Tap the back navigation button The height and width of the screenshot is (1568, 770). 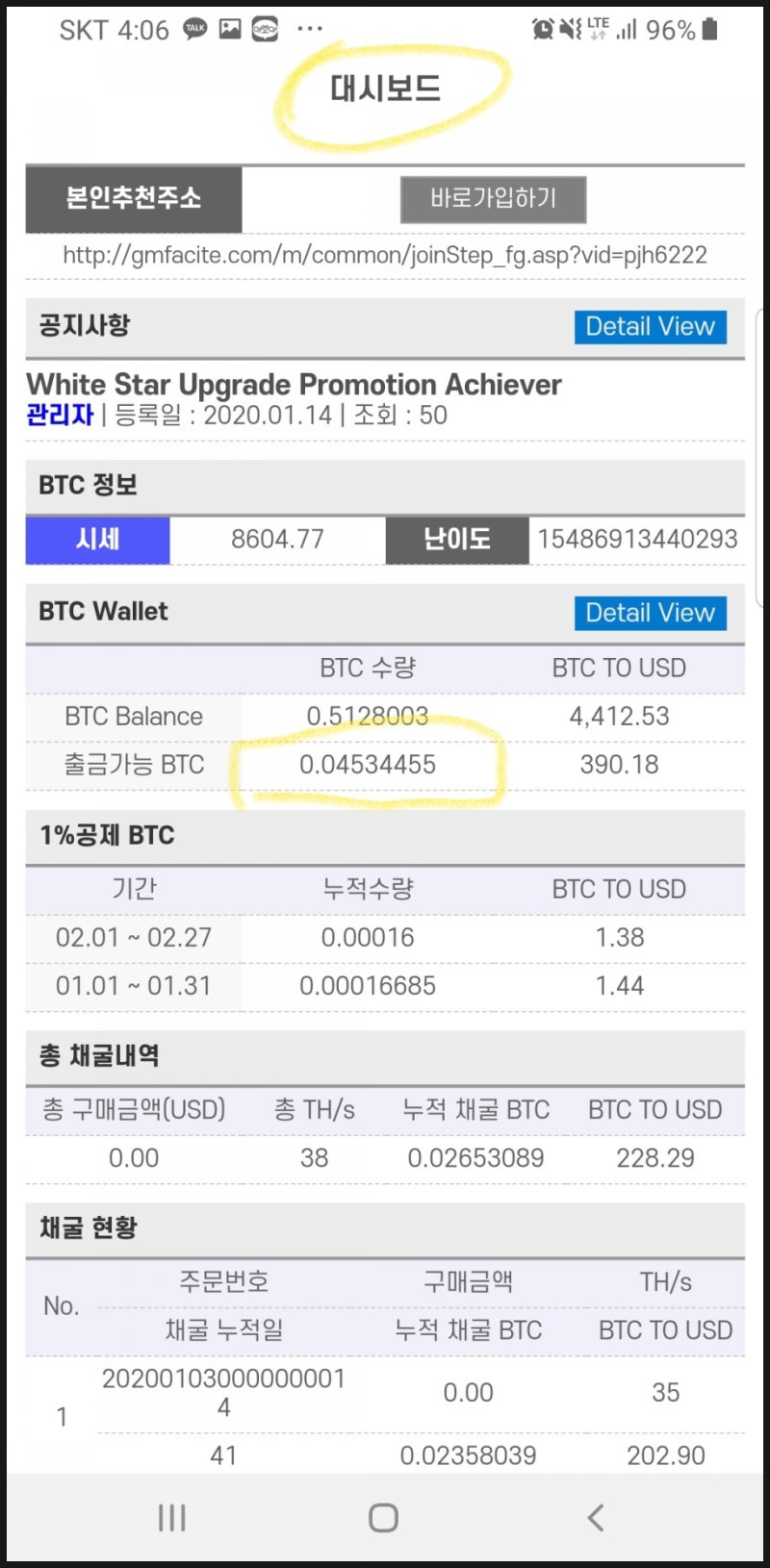pyautogui.click(x=594, y=1517)
